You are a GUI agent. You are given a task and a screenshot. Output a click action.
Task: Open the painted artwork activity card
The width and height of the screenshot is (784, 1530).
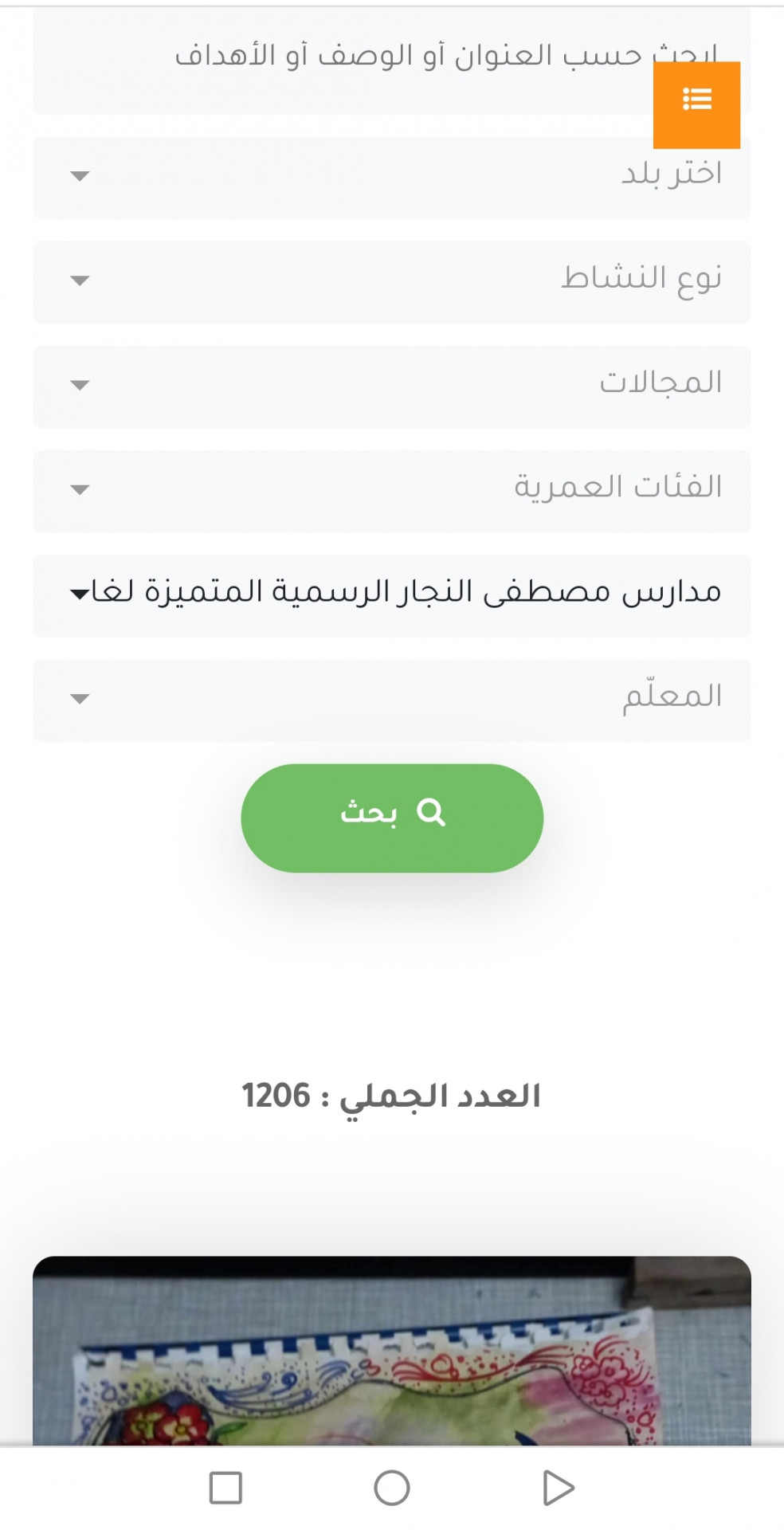click(x=392, y=1351)
